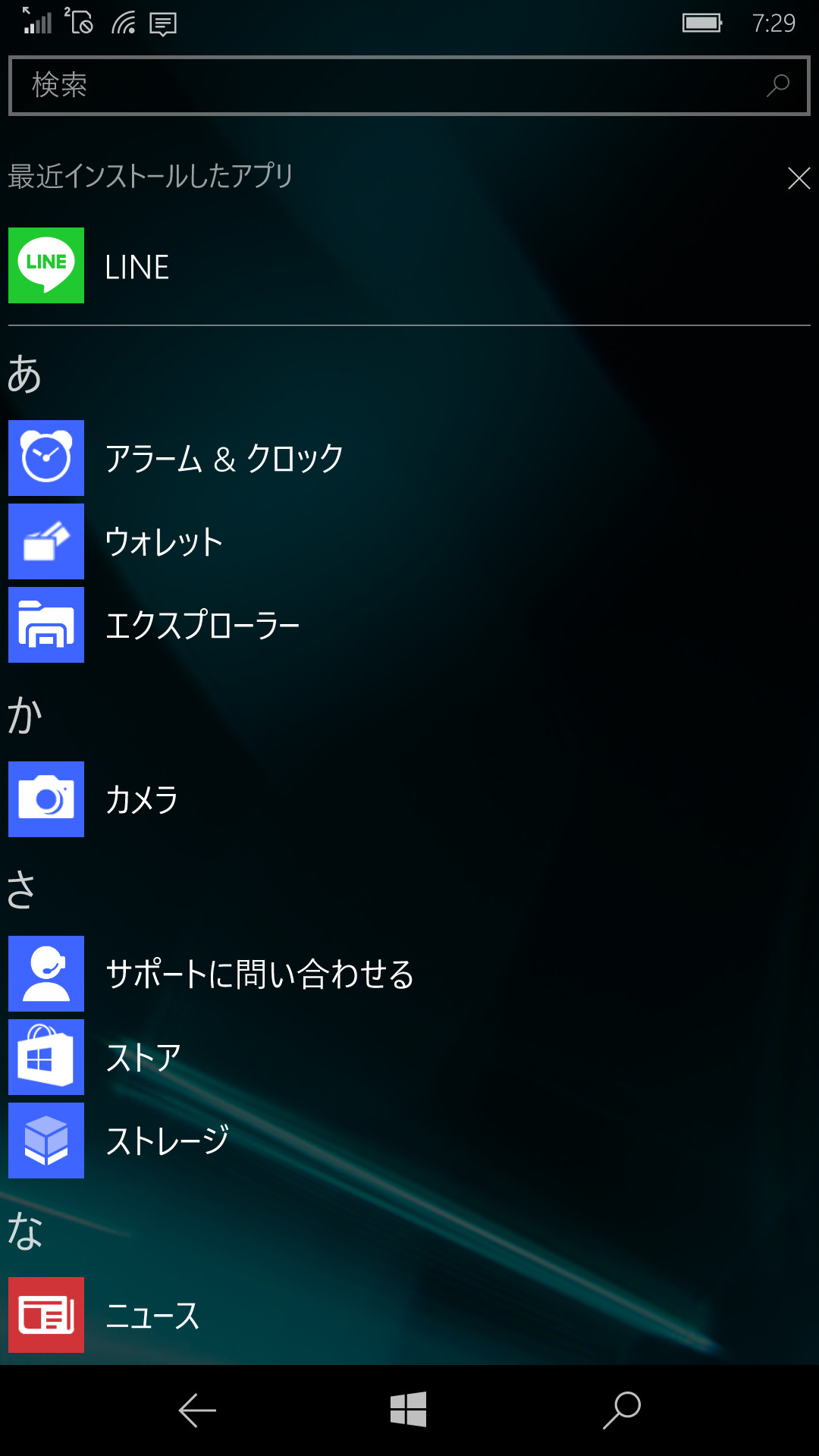
Task: Tap the あ letter header to jump
Action: (x=24, y=374)
